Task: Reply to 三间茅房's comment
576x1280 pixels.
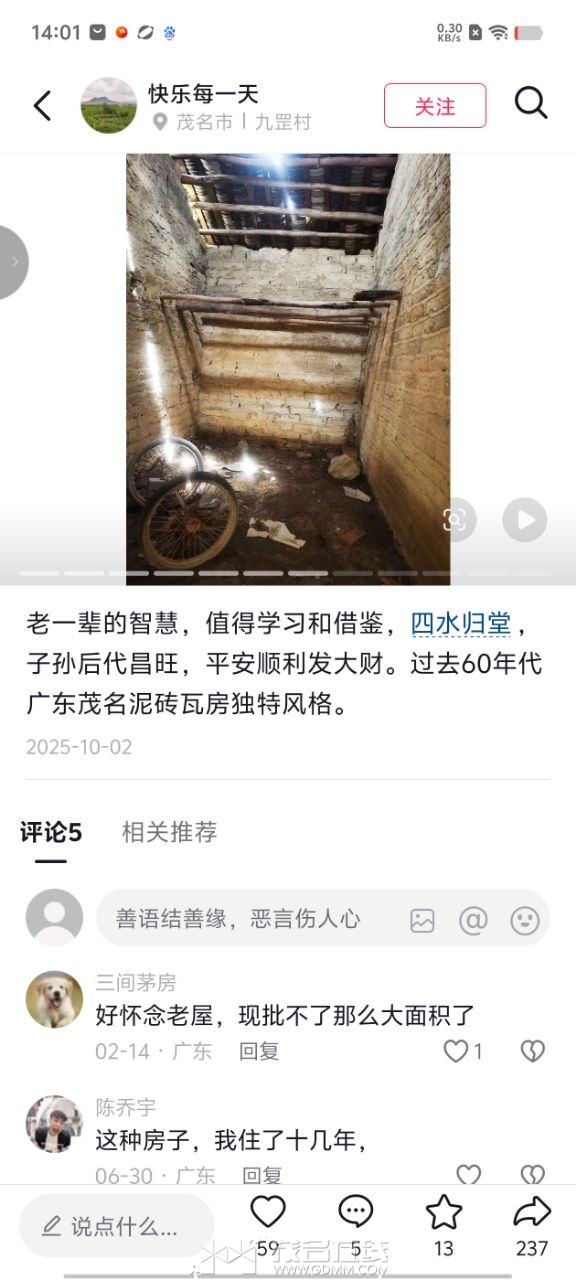Action: 259,1051
